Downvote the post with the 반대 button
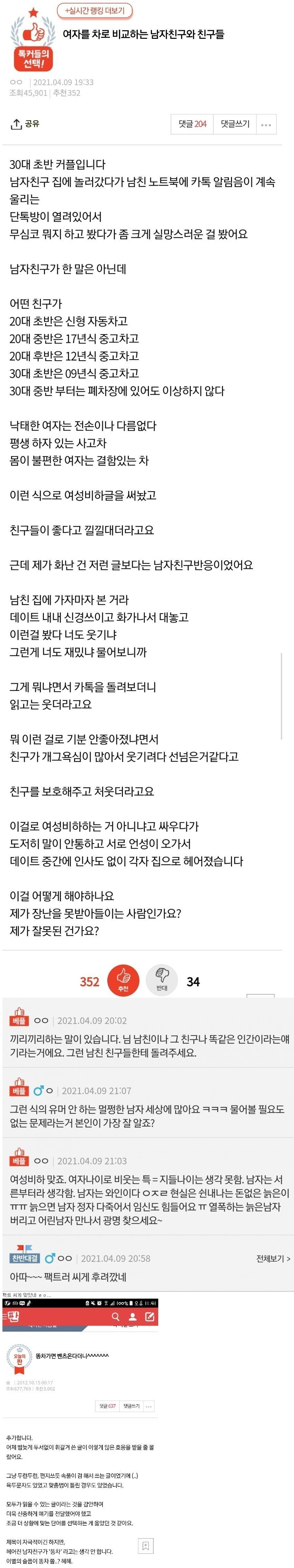 [162, 981]
